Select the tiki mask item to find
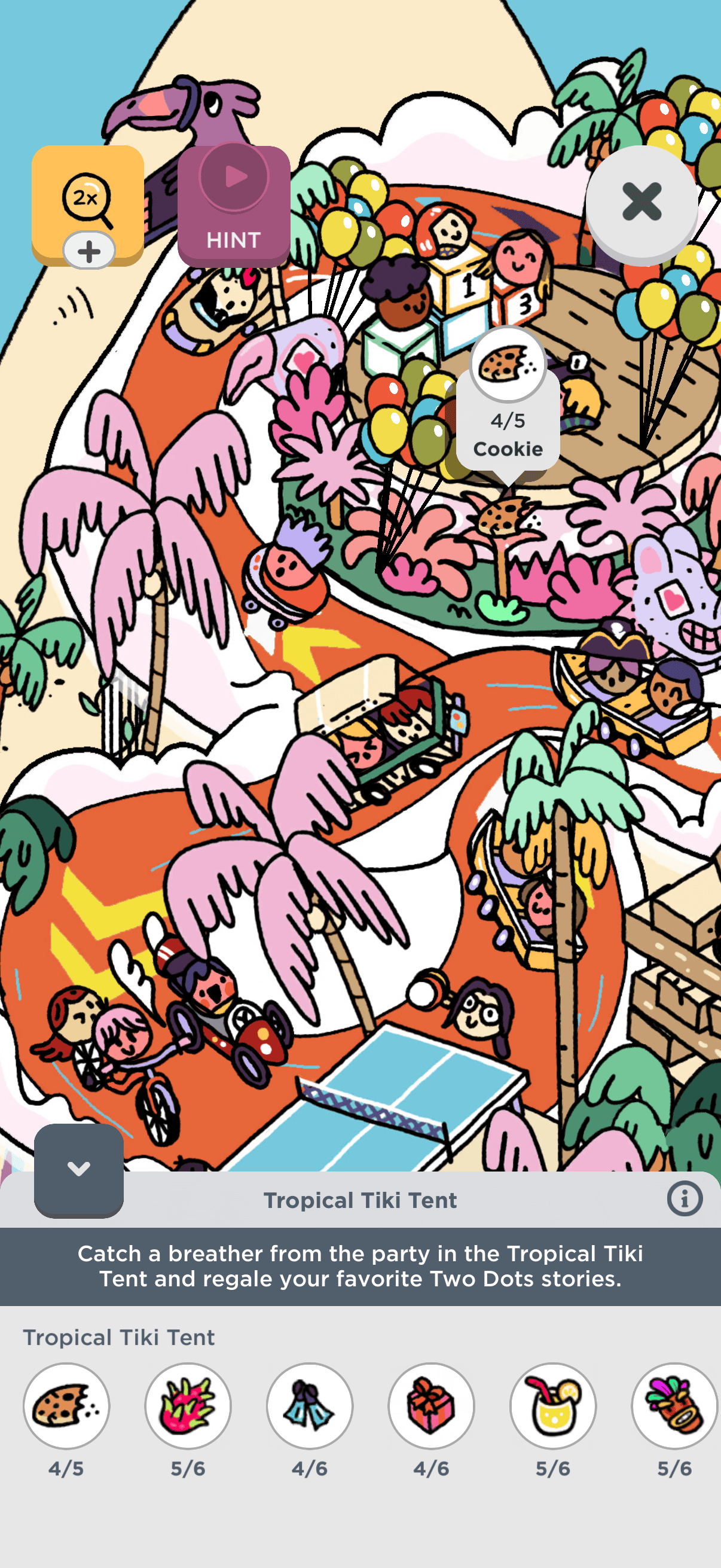This screenshot has width=721, height=1568. tap(674, 1405)
